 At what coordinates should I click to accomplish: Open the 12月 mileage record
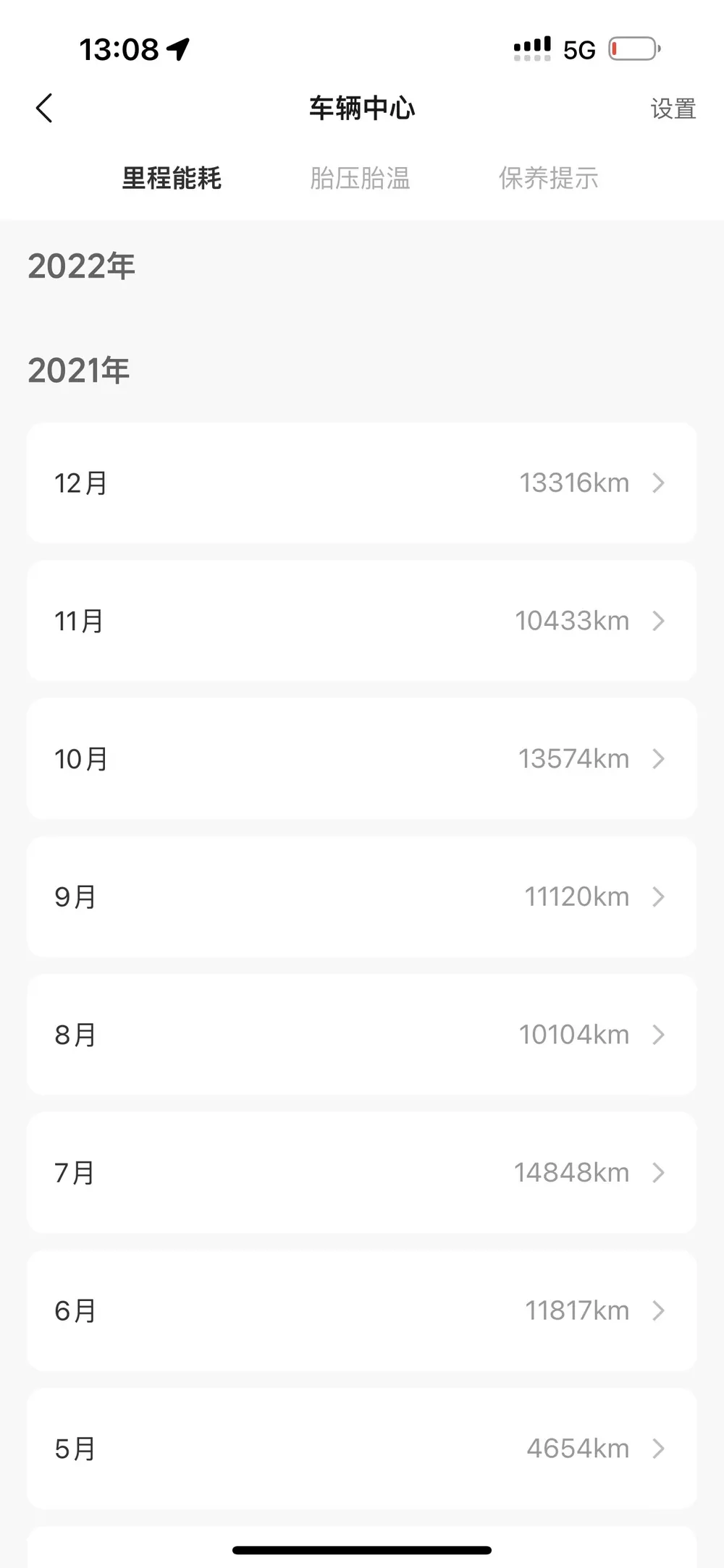pyautogui.click(x=361, y=483)
